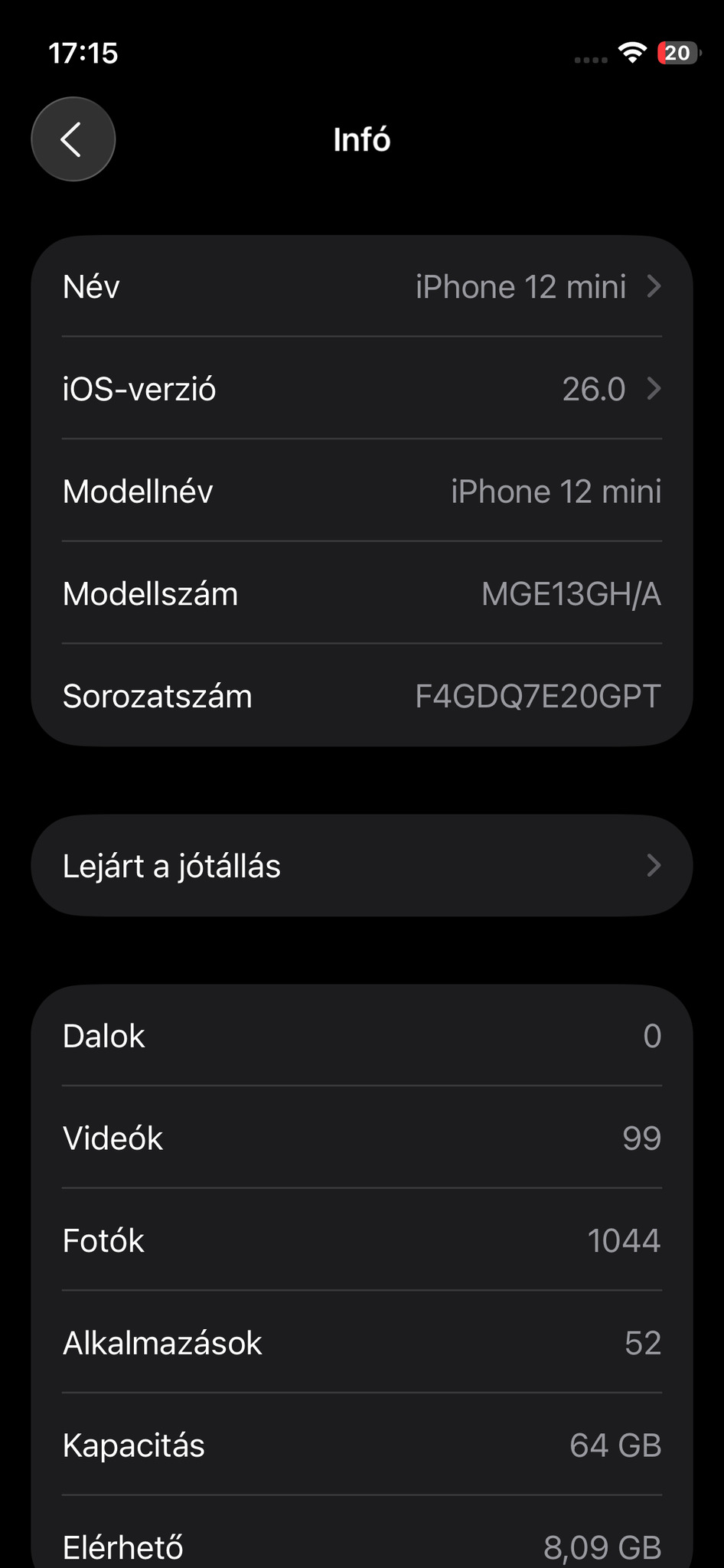
Task: Open the iOS-verzió details
Action: click(x=361, y=389)
